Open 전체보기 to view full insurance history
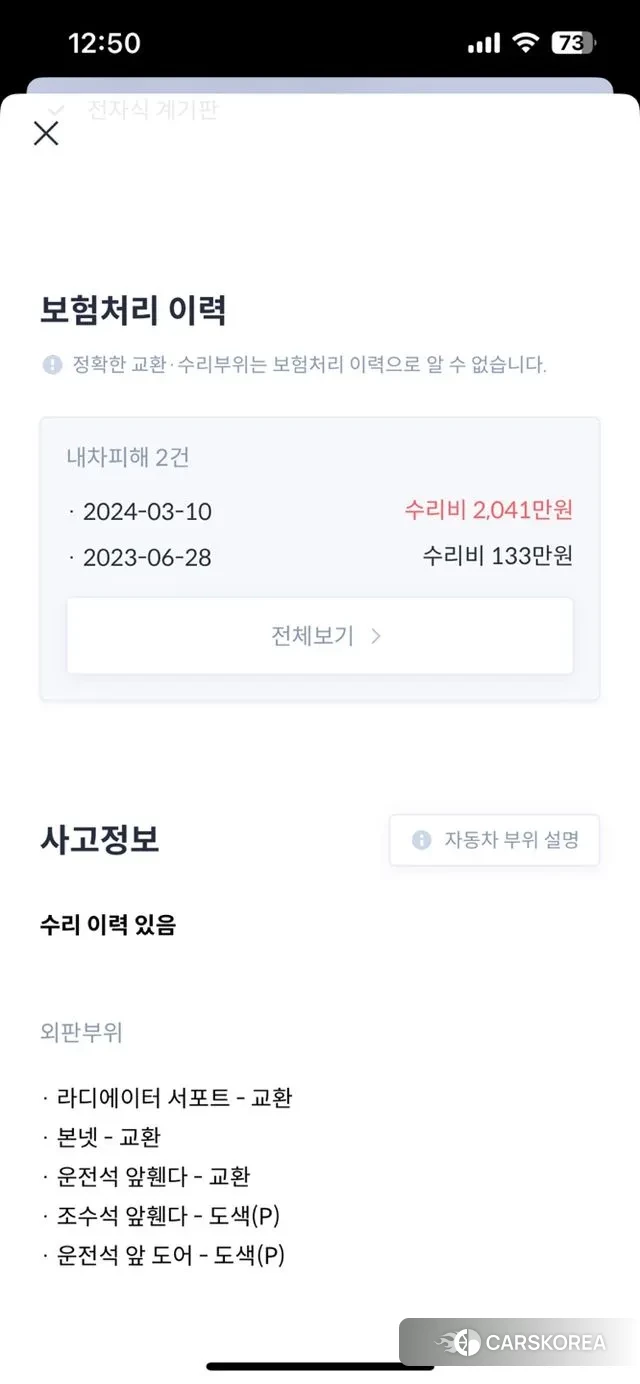640x1384 pixels. pos(320,636)
